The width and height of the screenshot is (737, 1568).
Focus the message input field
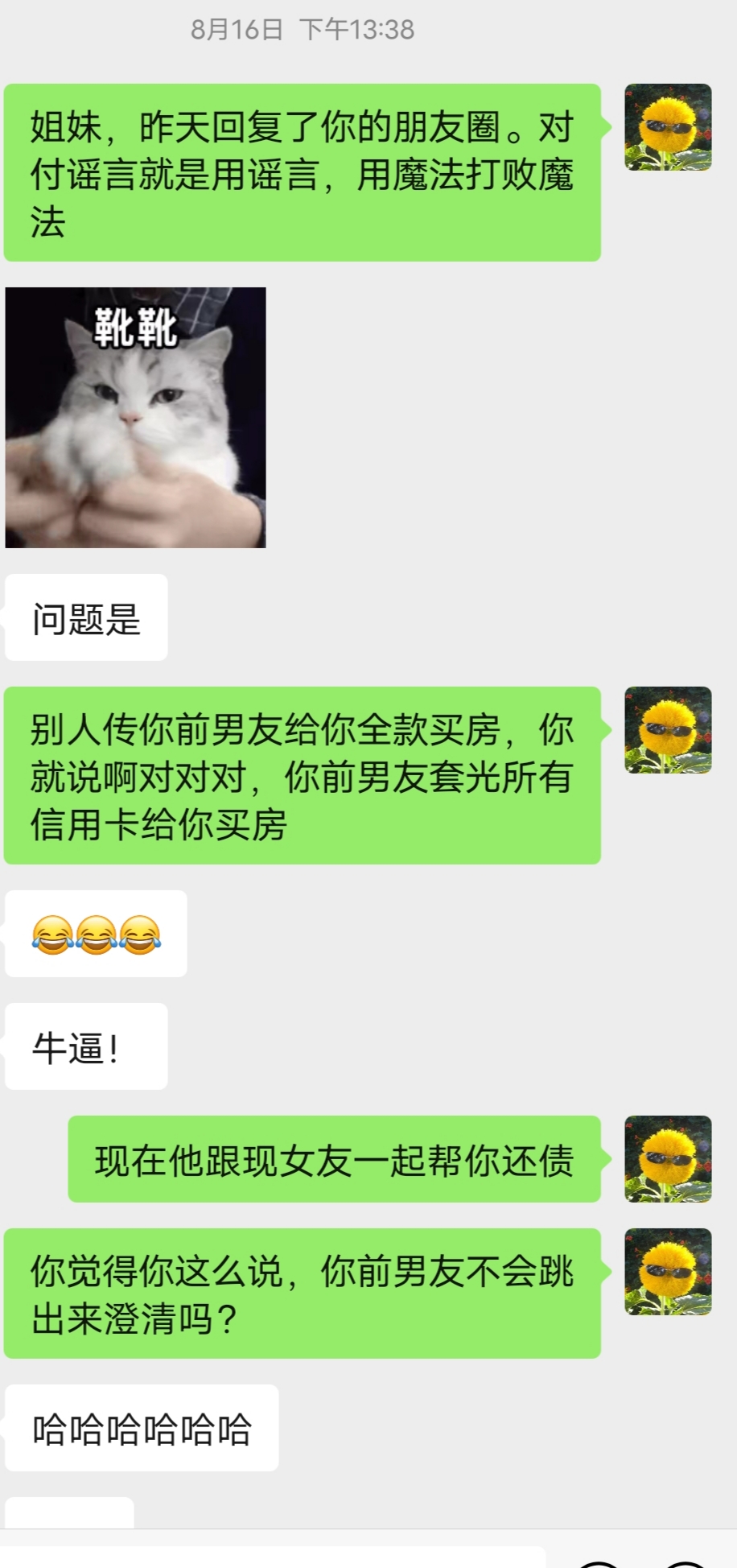(274, 1557)
